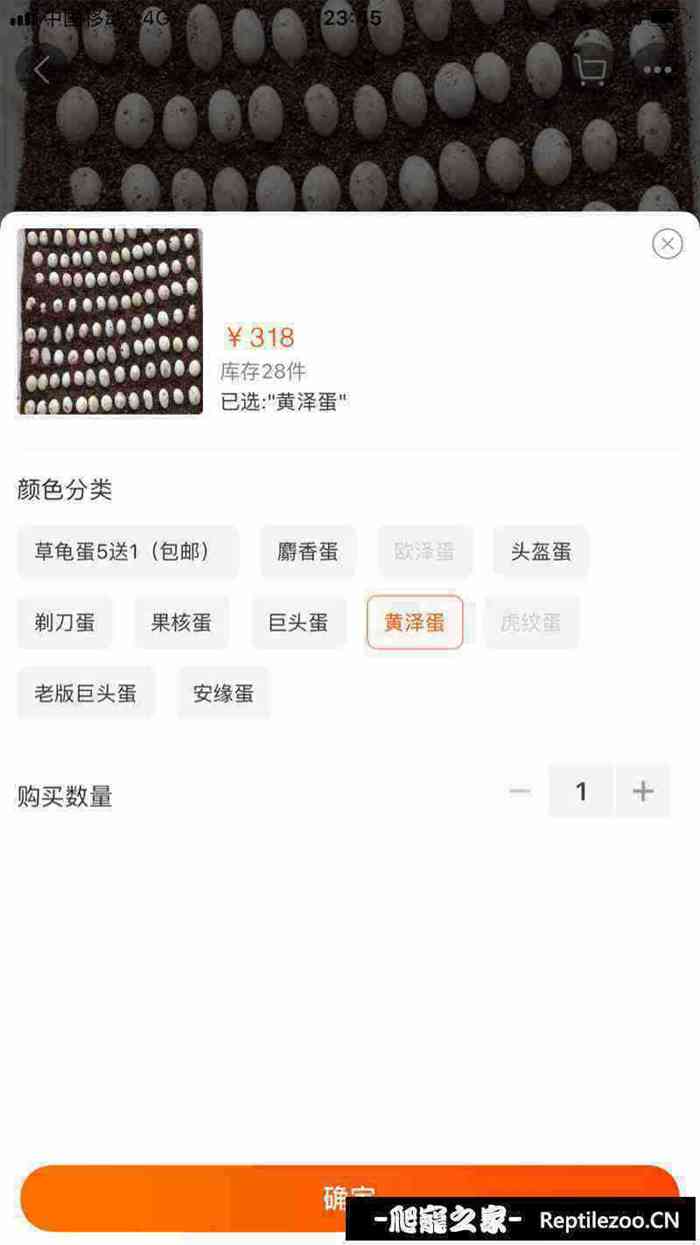Pick the 头盔蛋 option
Screen dimensions: 700x1245
pos(541,552)
